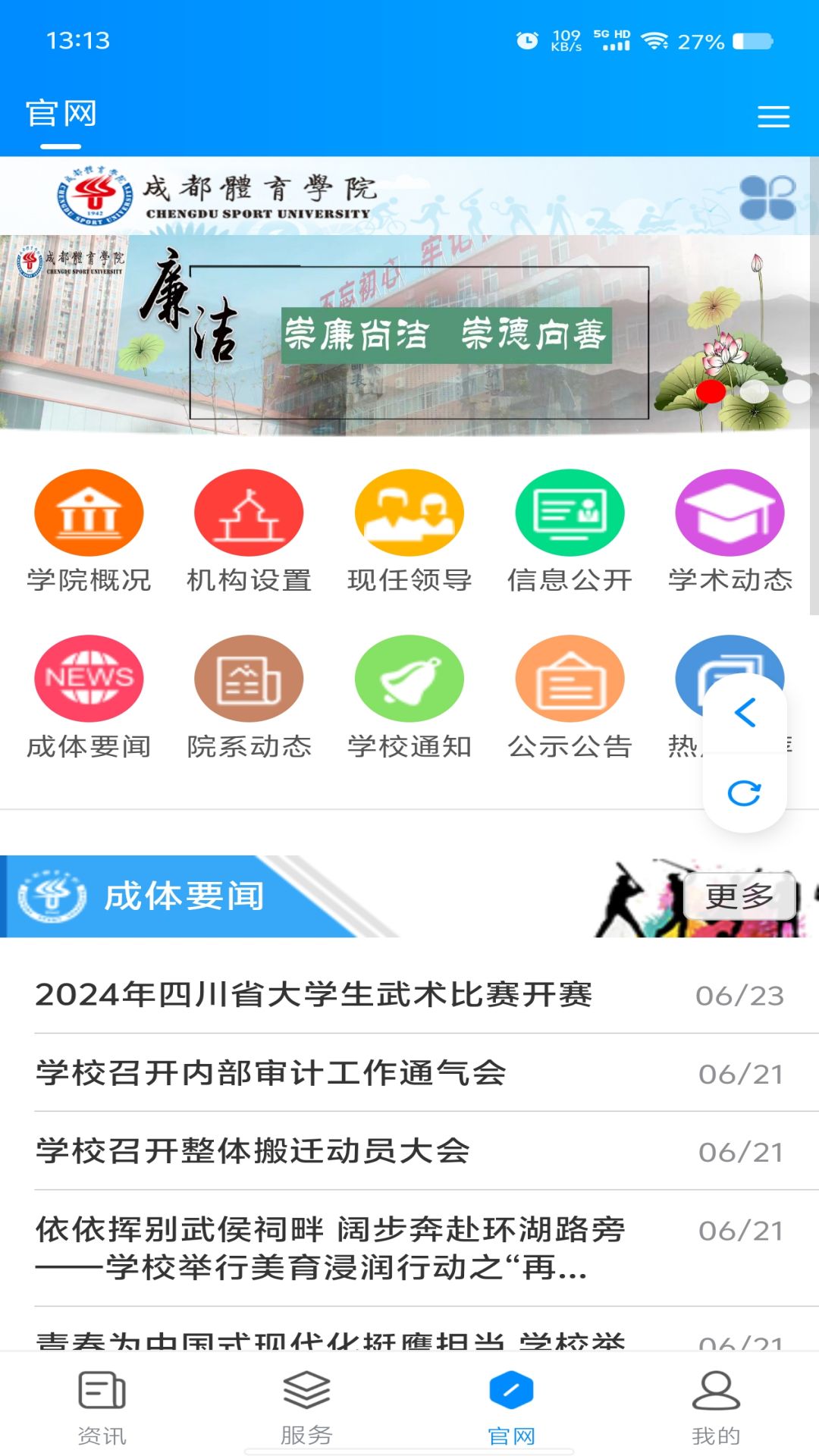The image size is (819, 1456).
Task: Select the NEWS icon for 成体要闻
Action: (88, 679)
